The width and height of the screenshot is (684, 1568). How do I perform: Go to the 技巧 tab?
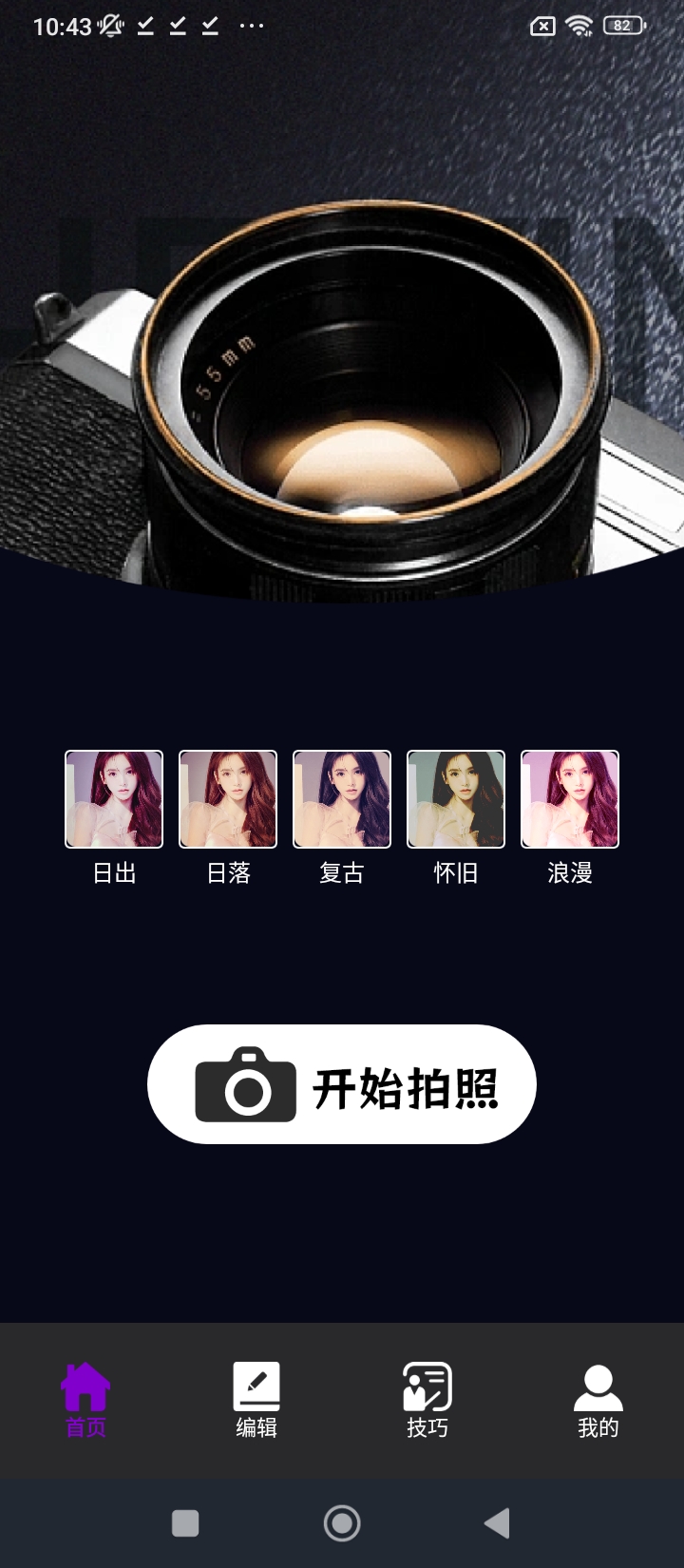click(x=427, y=1400)
